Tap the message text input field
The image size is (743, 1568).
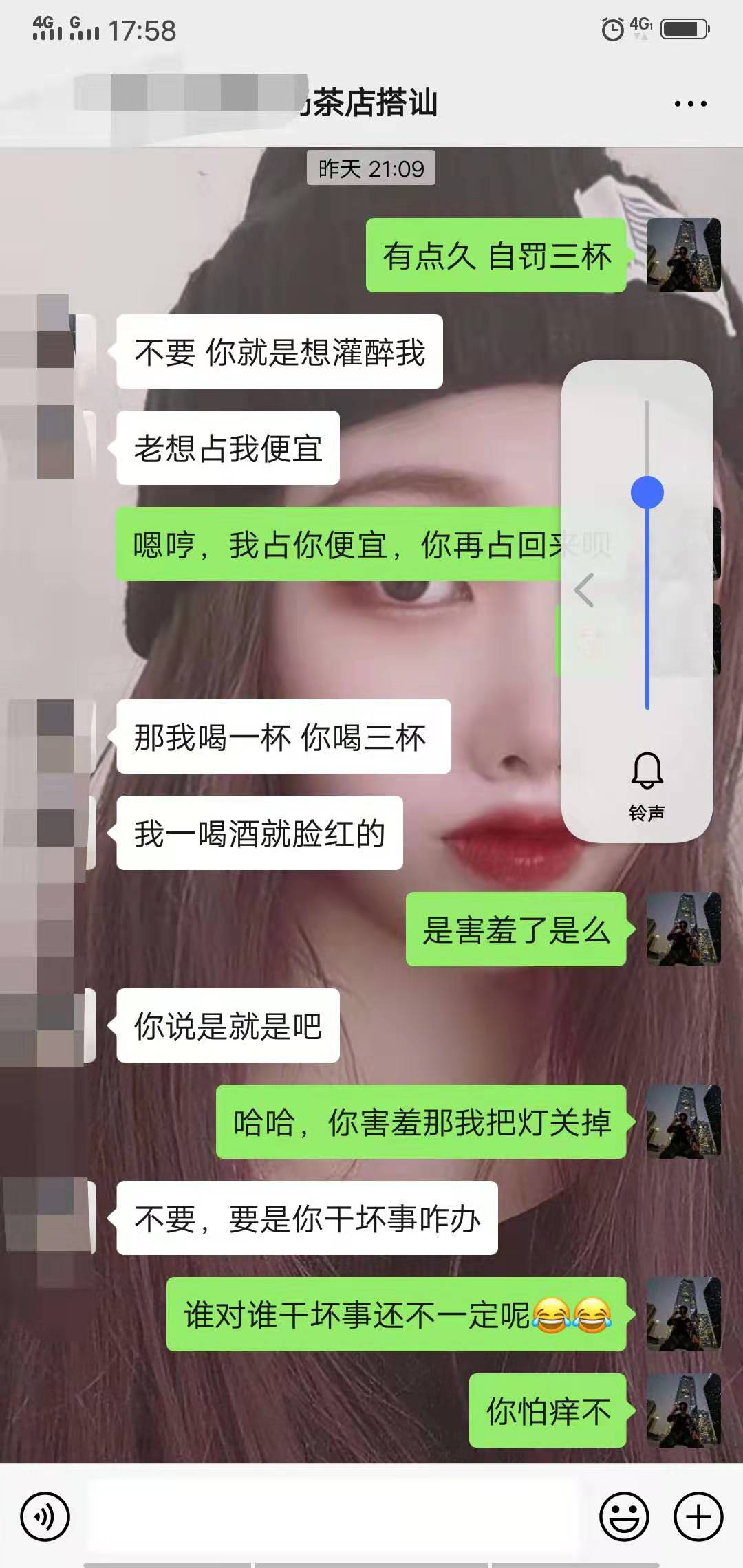click(x=334, y=1516)
